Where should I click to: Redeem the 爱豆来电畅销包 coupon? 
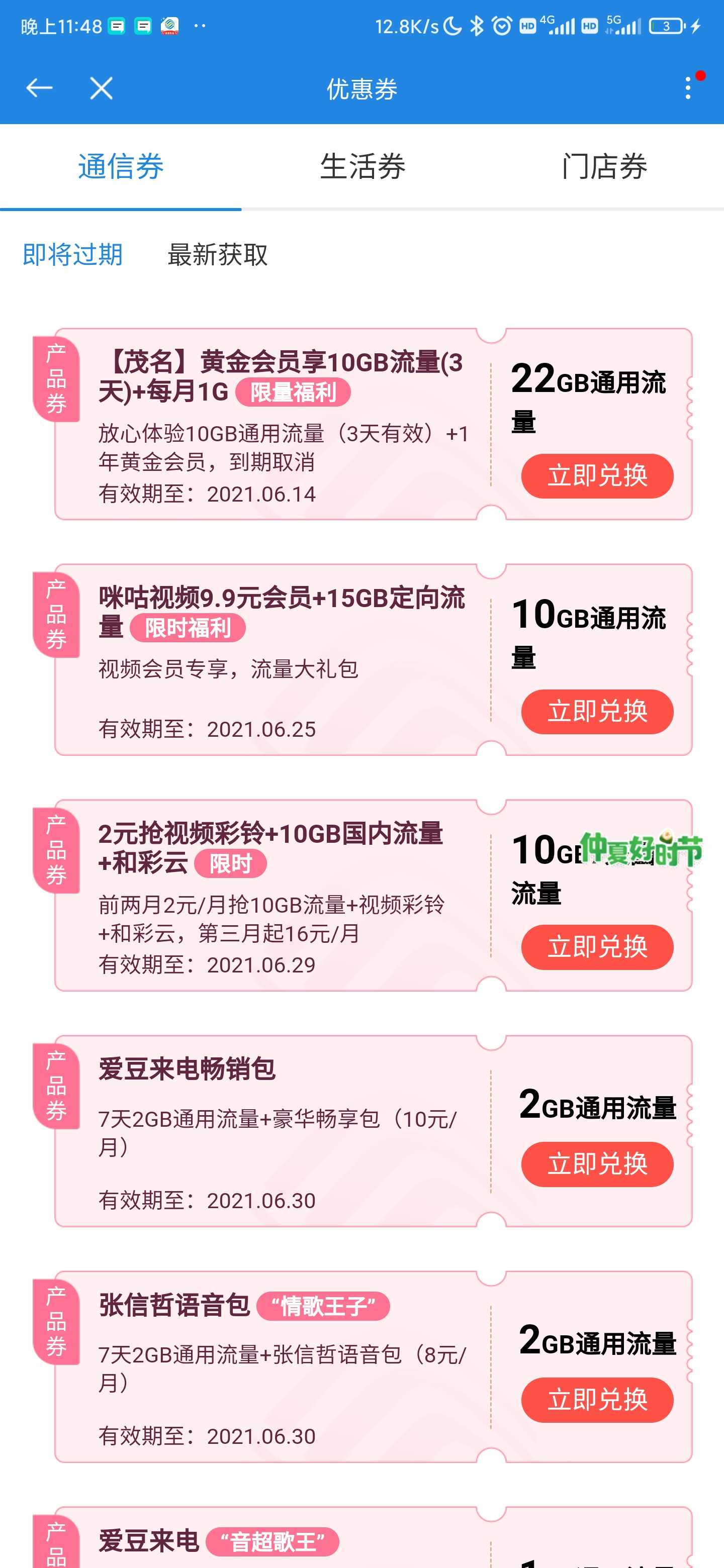[x=597, y=1164]
